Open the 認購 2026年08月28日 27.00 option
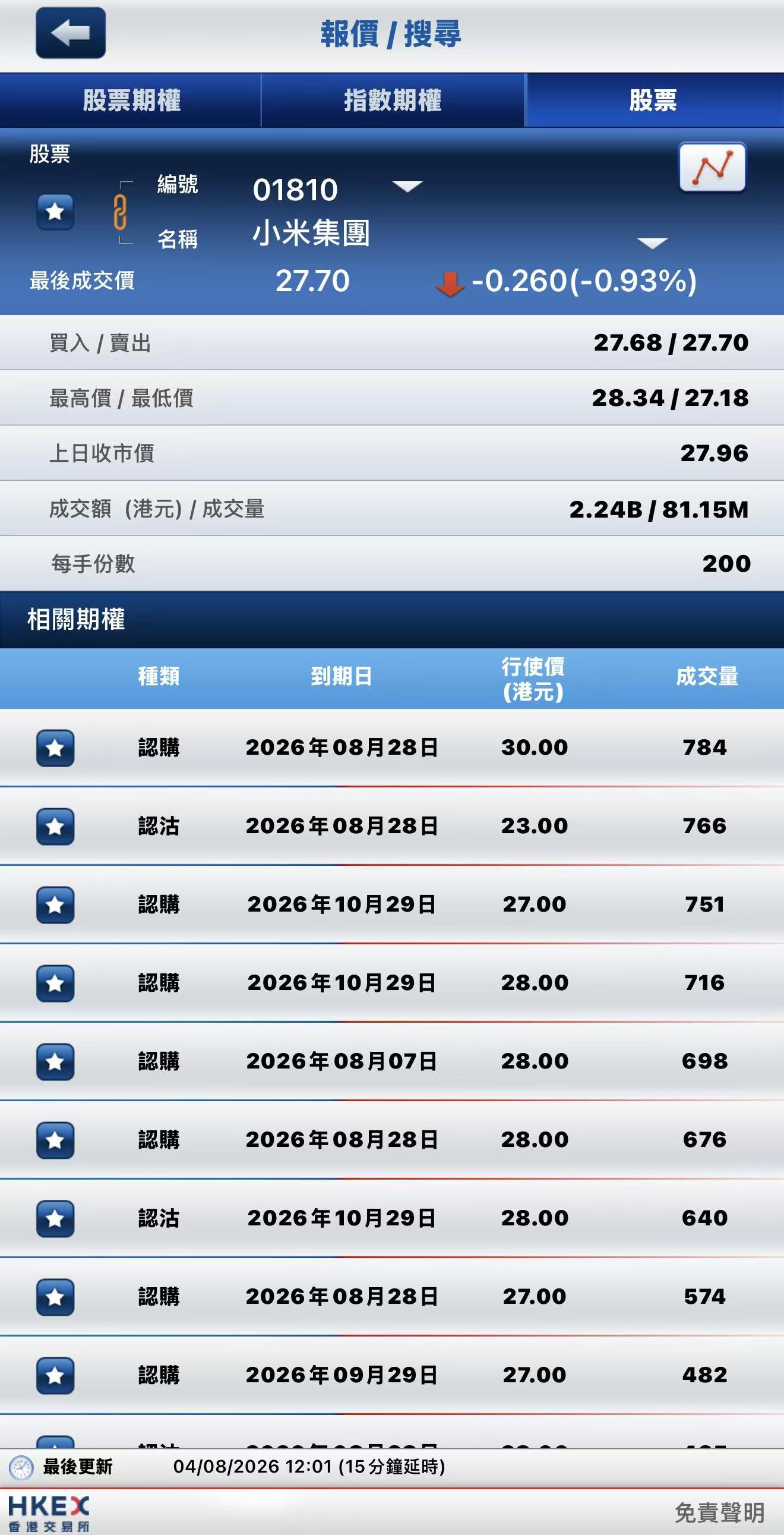 392,1297
